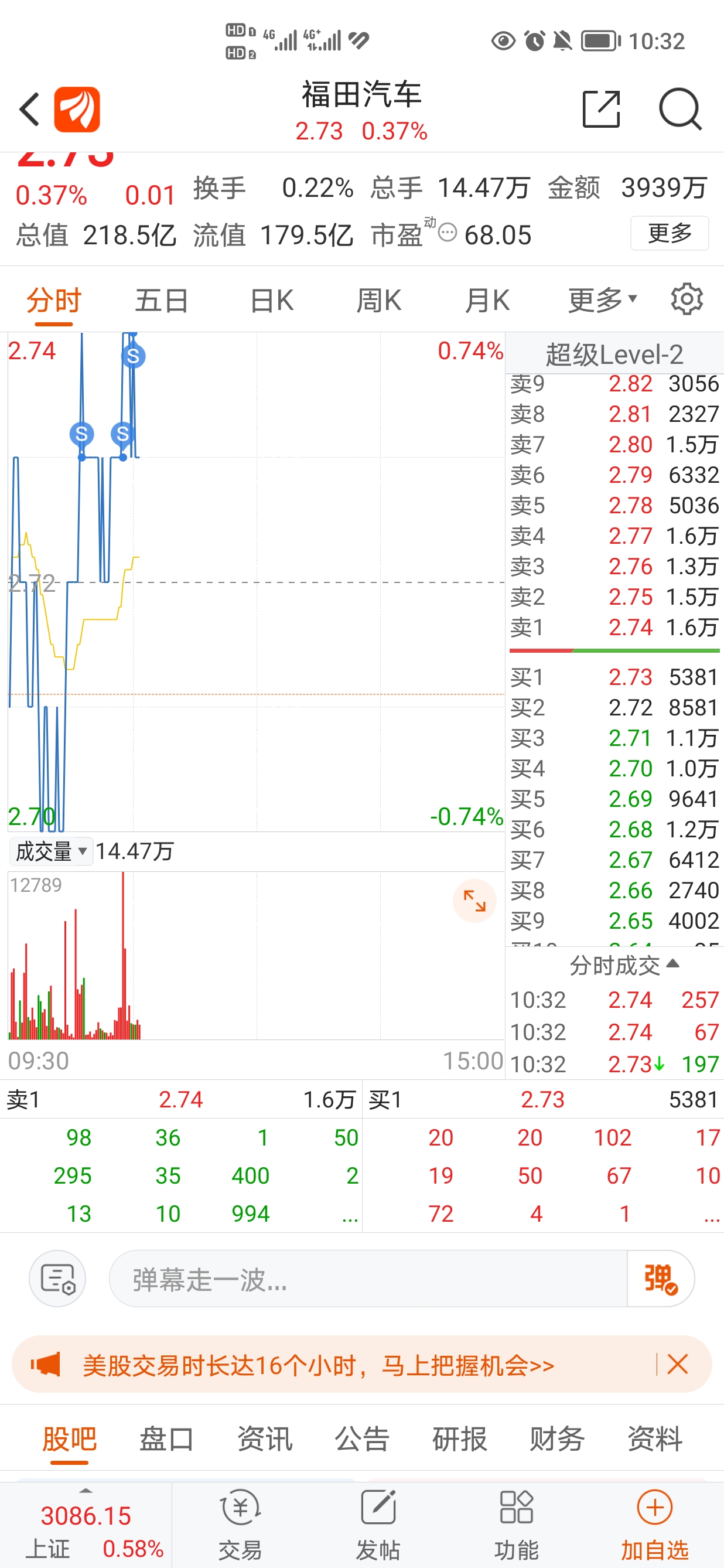Open chart settings gear
Image resolution: width=724 pixels, height=1568 pixels.
pos(687,299)
